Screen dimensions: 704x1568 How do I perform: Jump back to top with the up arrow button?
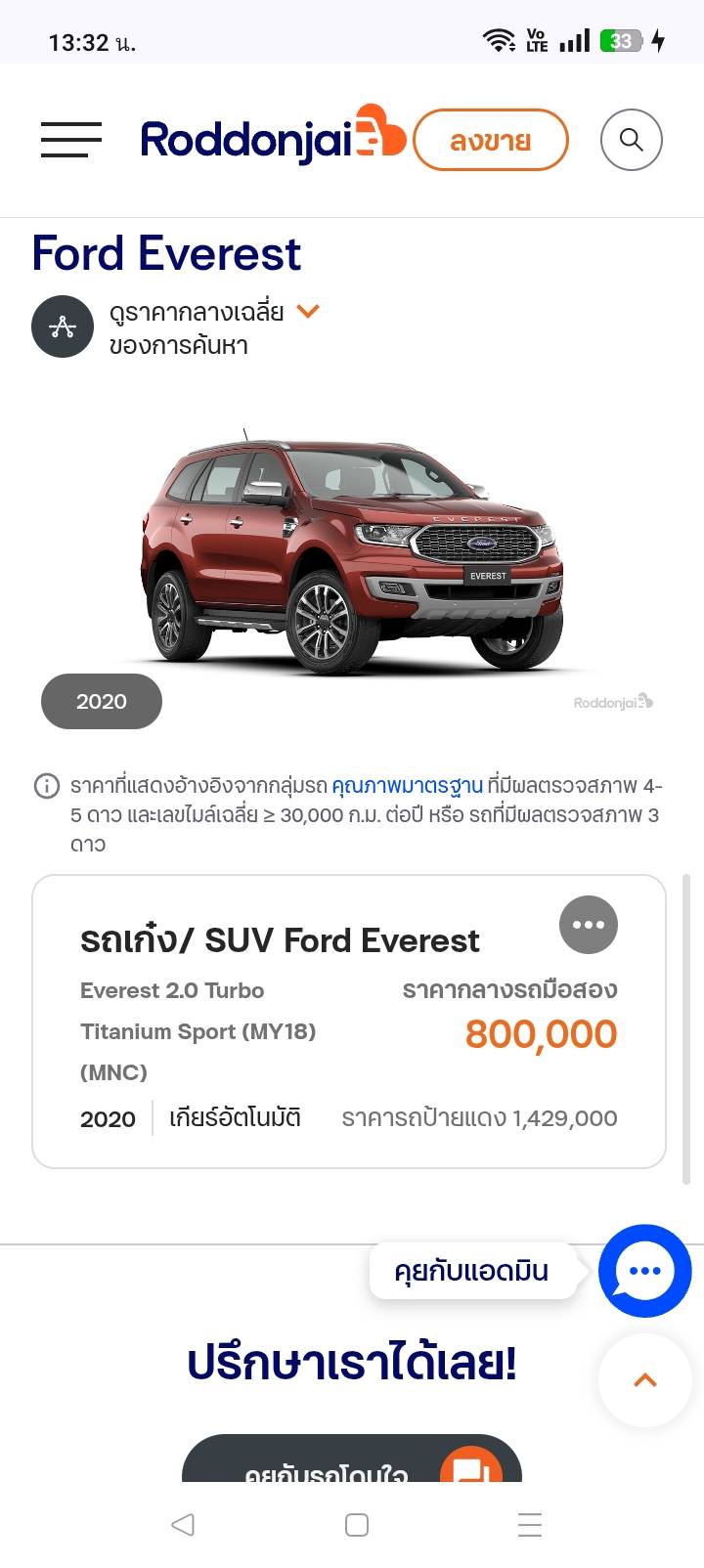click(644, 1380)
